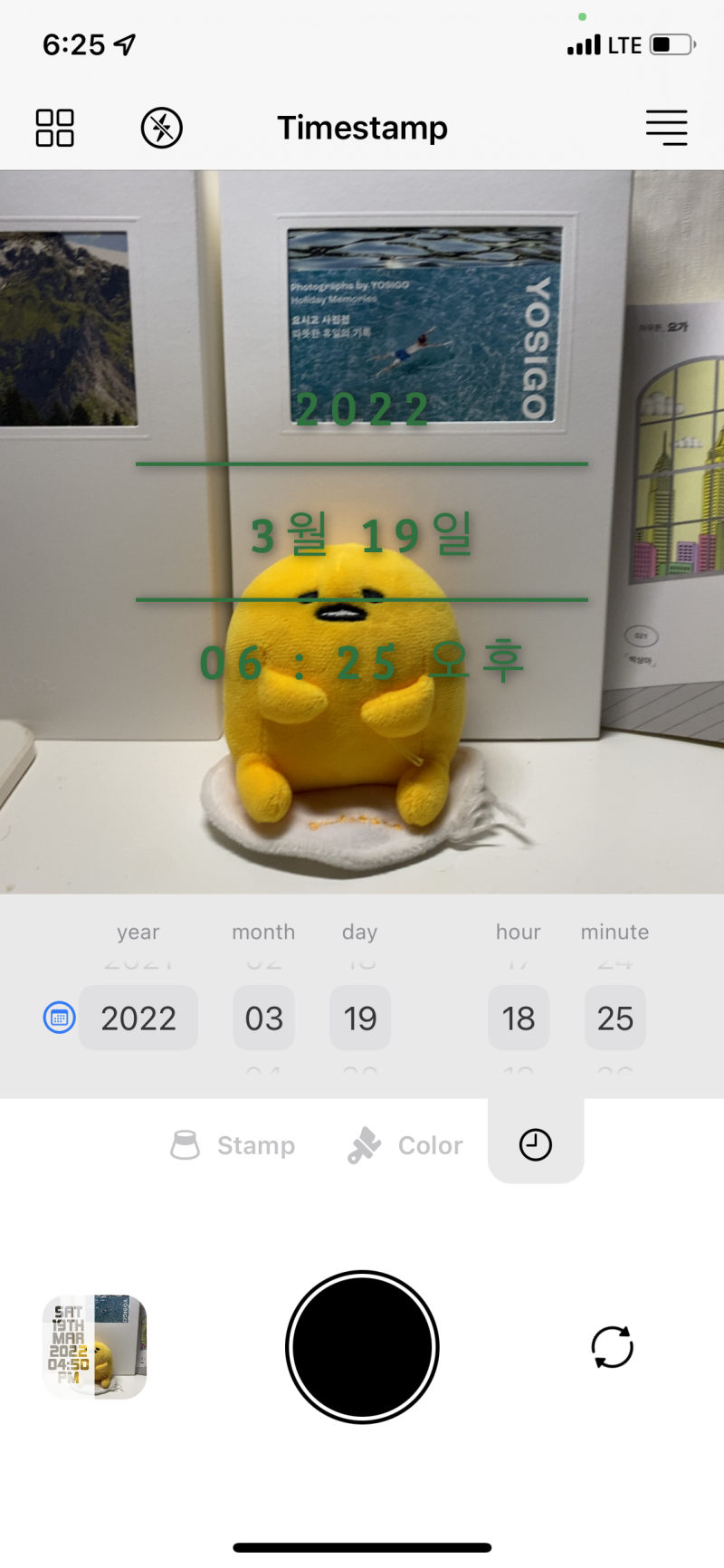Select 19 in the day picker

tap(360, 1018)
